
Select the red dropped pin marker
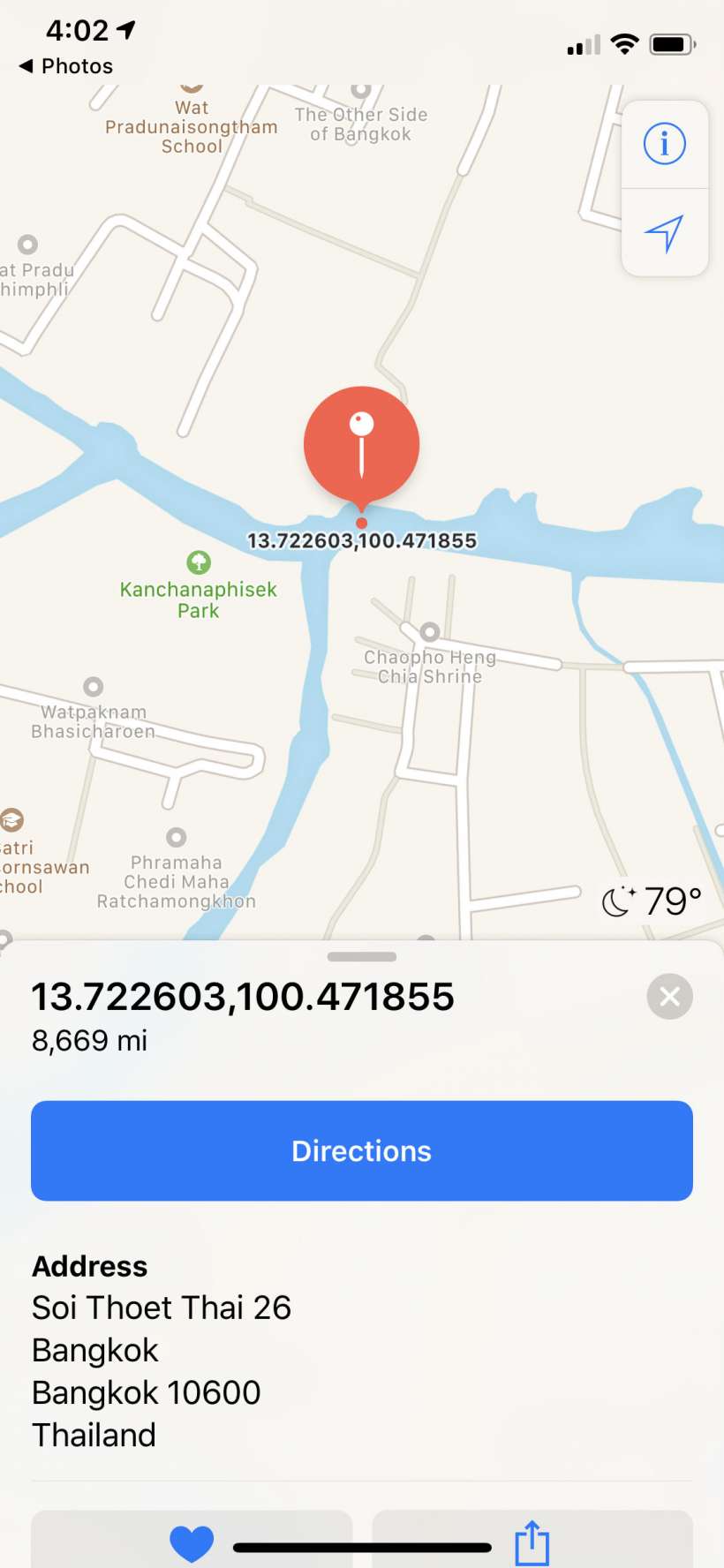tap(361, 444)
